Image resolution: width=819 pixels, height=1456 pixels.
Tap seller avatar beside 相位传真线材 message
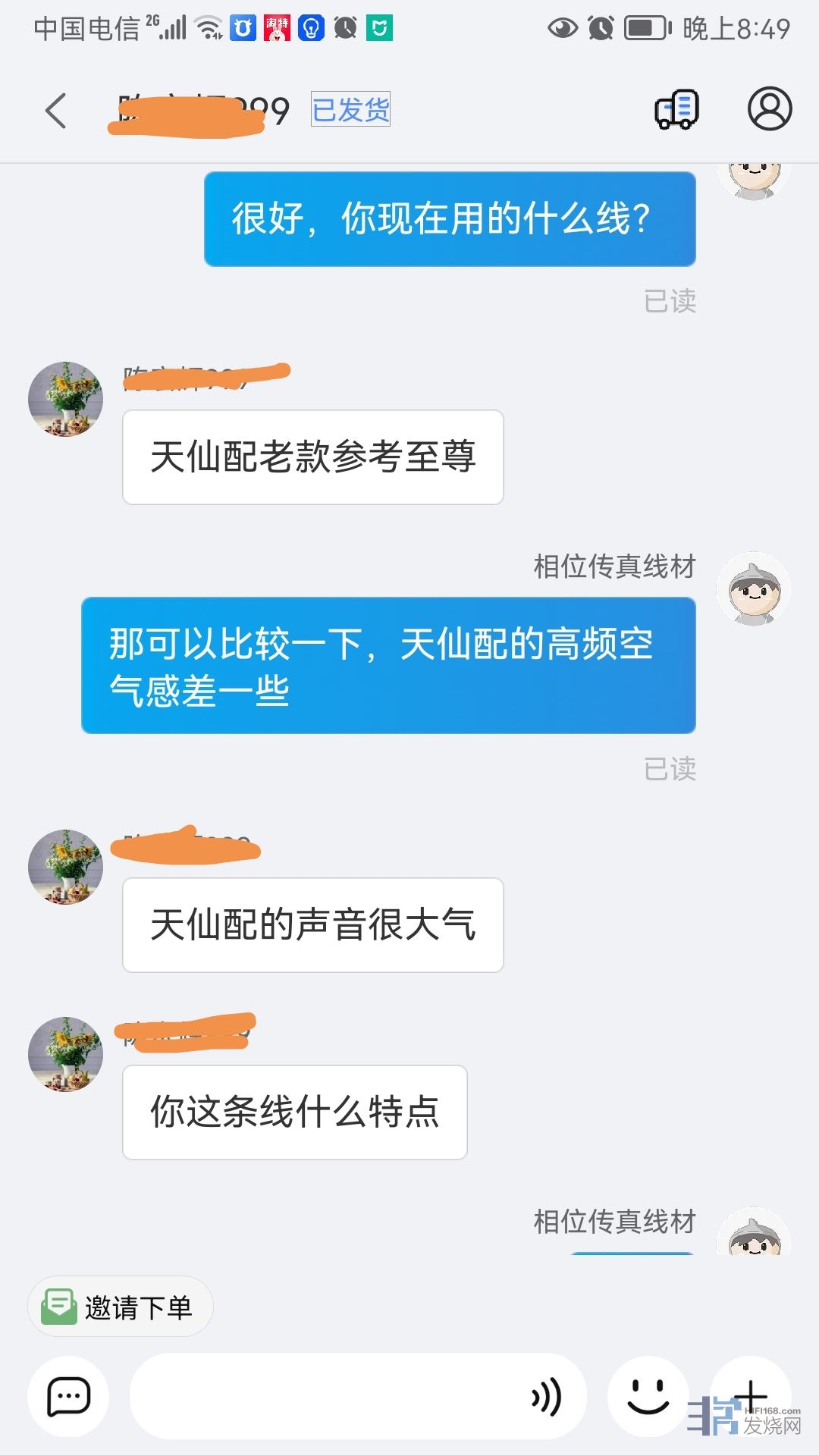coord(754,589)
